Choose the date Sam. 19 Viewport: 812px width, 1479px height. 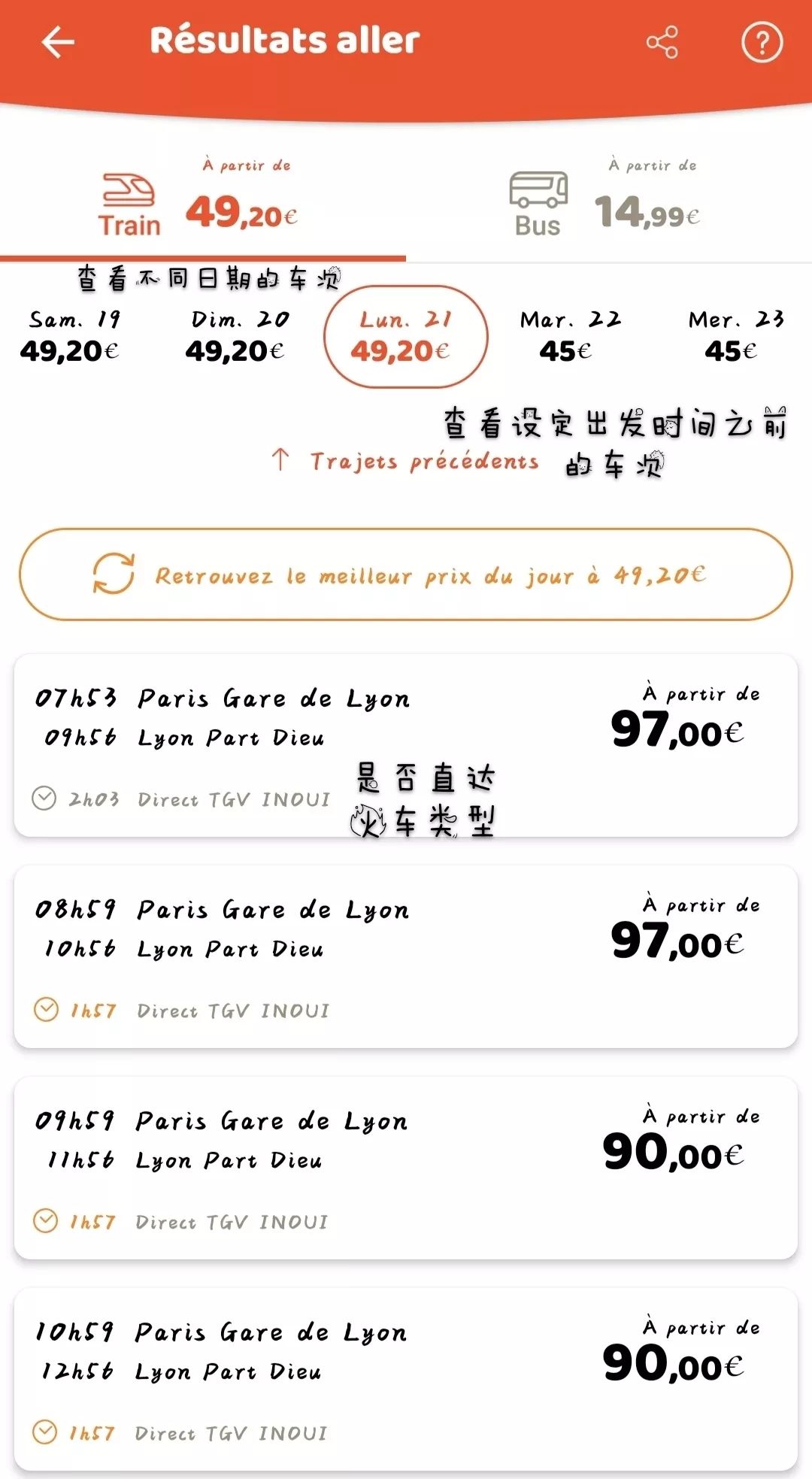tap(70, 336)
